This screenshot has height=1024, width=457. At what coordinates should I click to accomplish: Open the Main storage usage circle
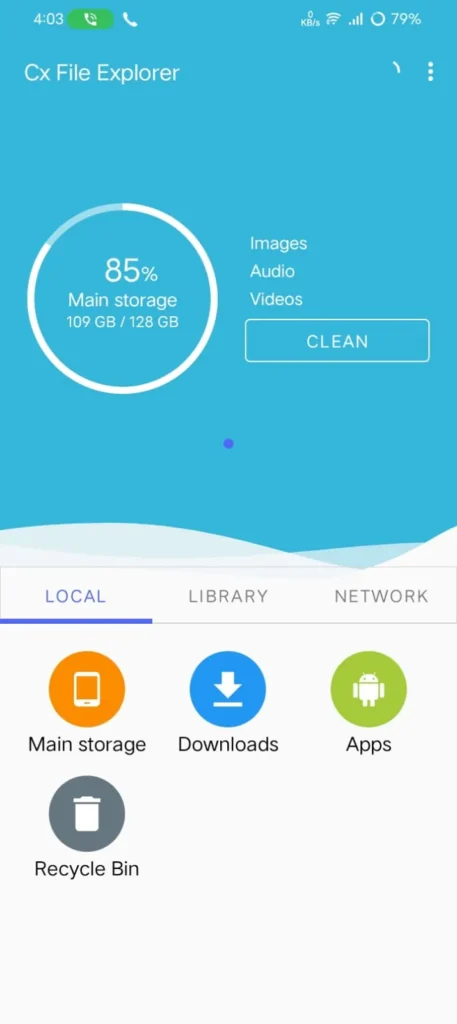[x=122, y=298]
